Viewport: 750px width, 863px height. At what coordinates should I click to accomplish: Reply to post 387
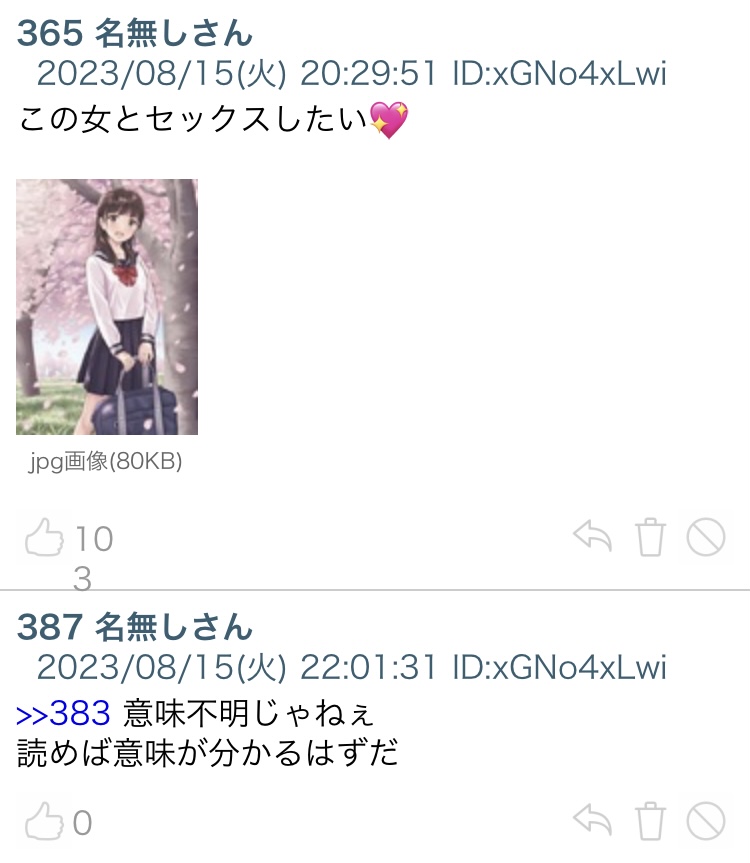click(592, 821)
